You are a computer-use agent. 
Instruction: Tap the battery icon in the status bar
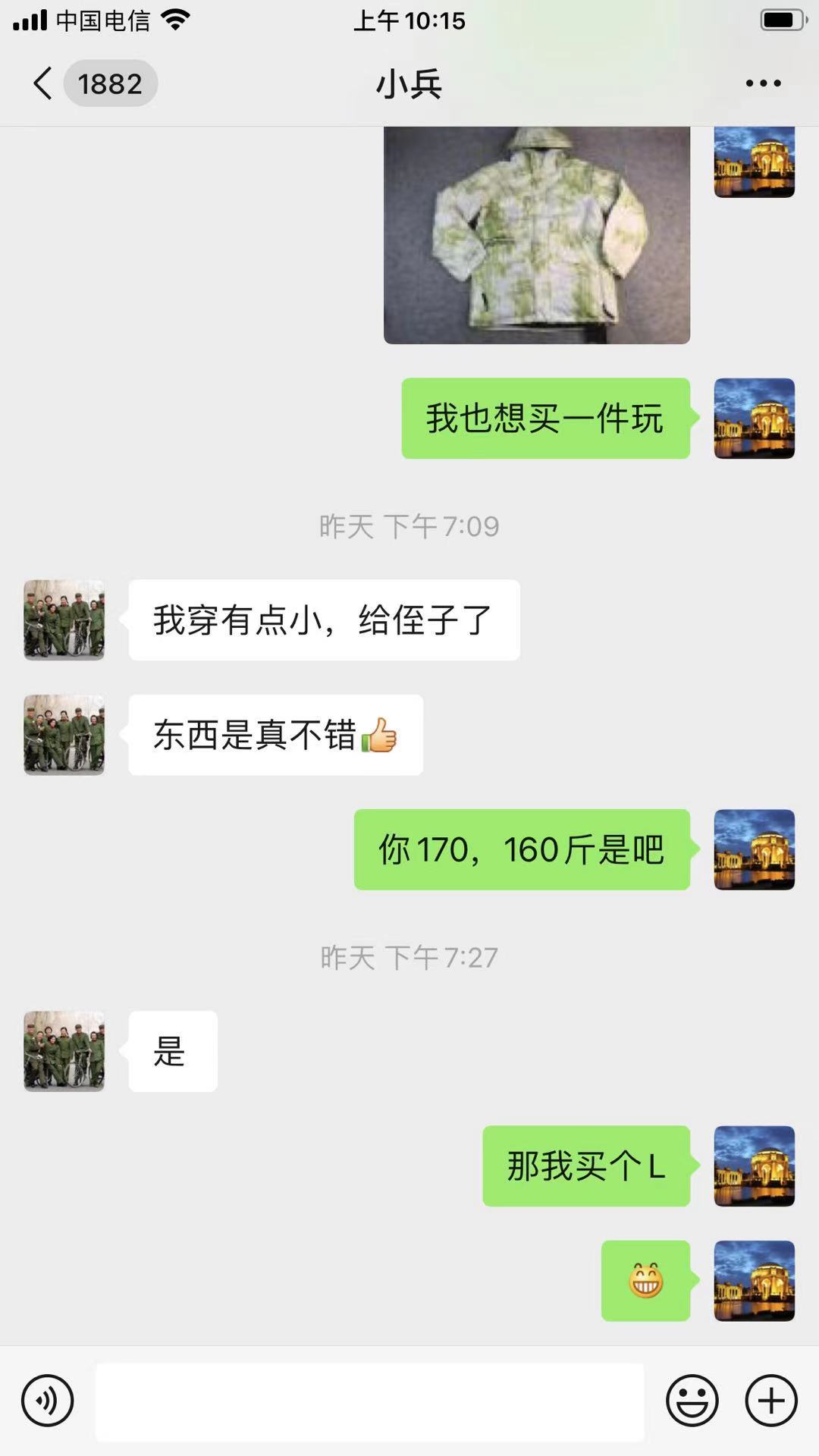[x=781, y=20]
